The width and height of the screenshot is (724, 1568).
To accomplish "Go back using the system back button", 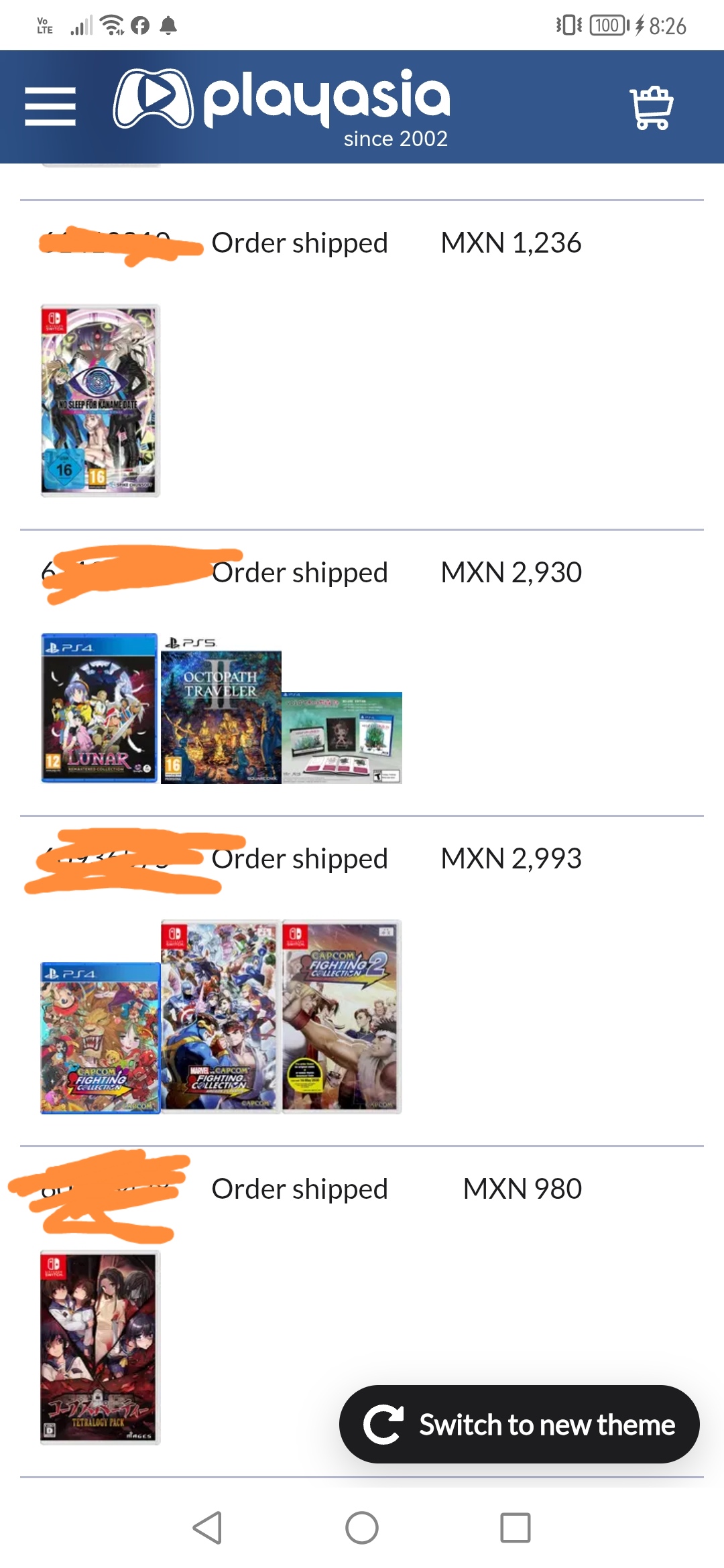I will point(207,1528).
